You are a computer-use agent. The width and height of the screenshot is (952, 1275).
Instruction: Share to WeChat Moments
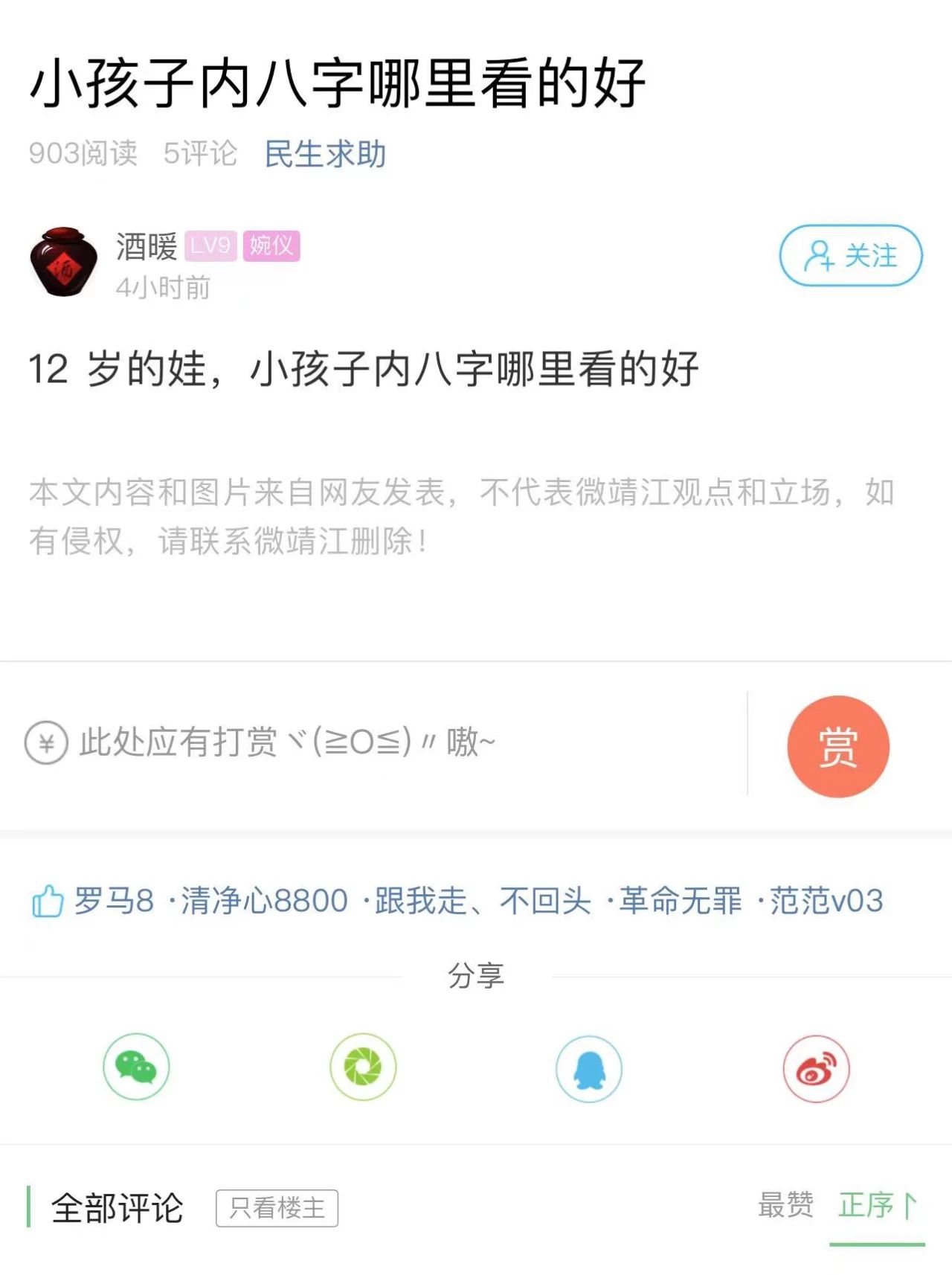click(363, 1067)
